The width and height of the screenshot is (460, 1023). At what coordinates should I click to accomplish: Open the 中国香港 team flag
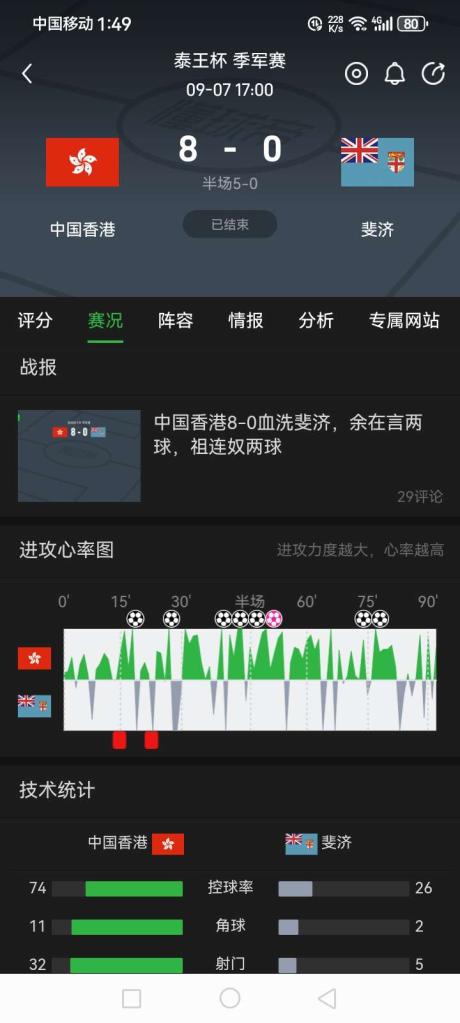pos(82,162)
